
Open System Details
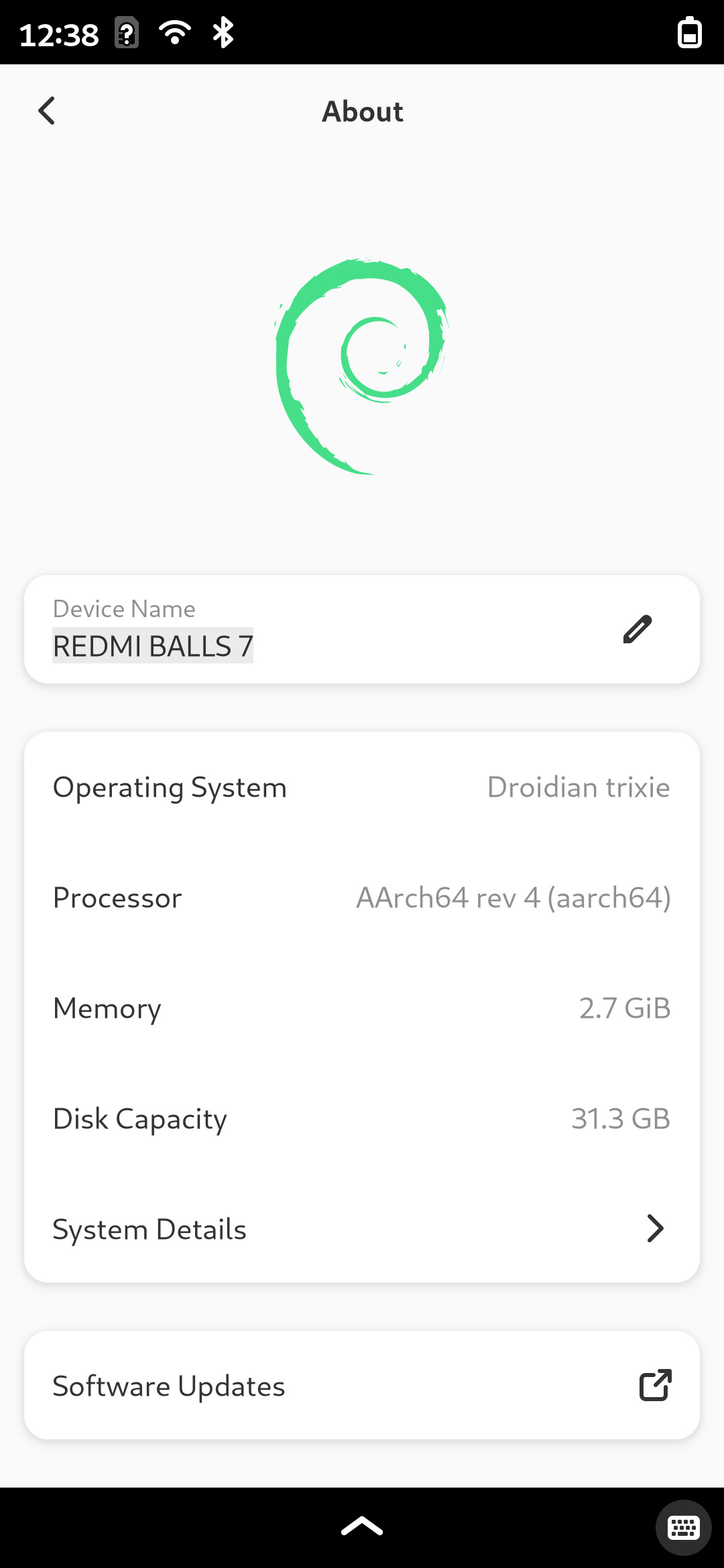click(362, 1229)
